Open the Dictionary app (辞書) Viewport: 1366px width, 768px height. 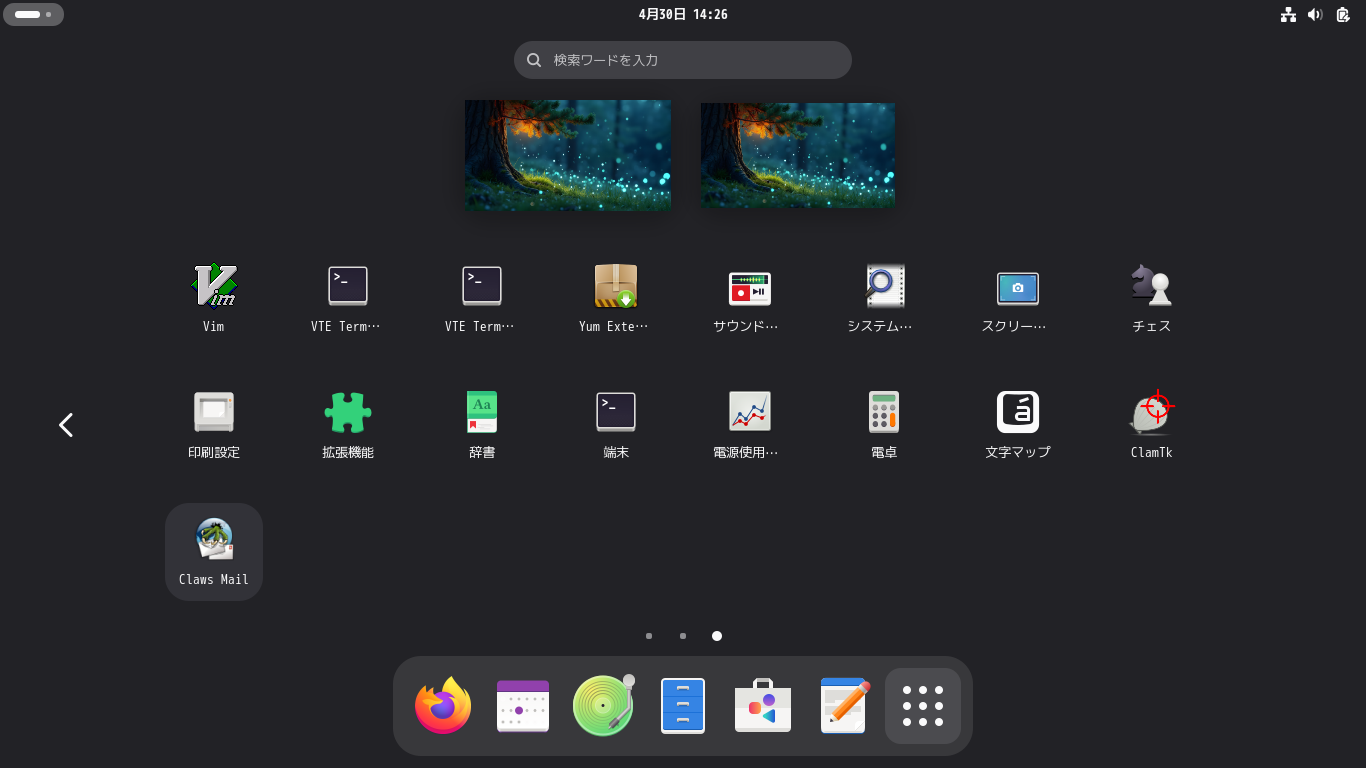tap(482, 413)
